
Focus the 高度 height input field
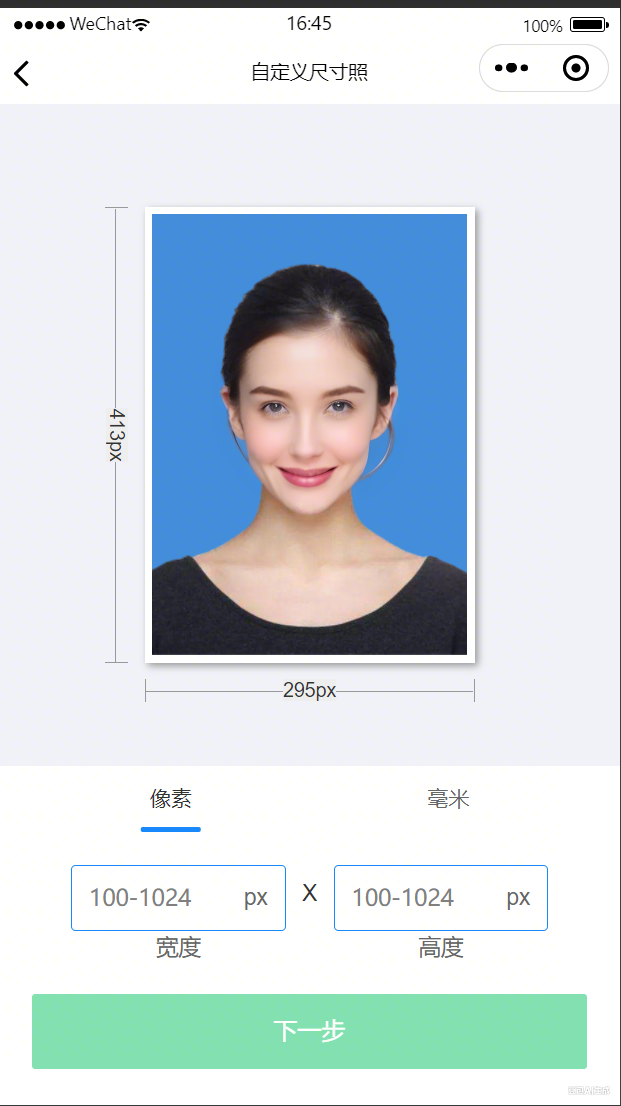click(x=441, y=898)
